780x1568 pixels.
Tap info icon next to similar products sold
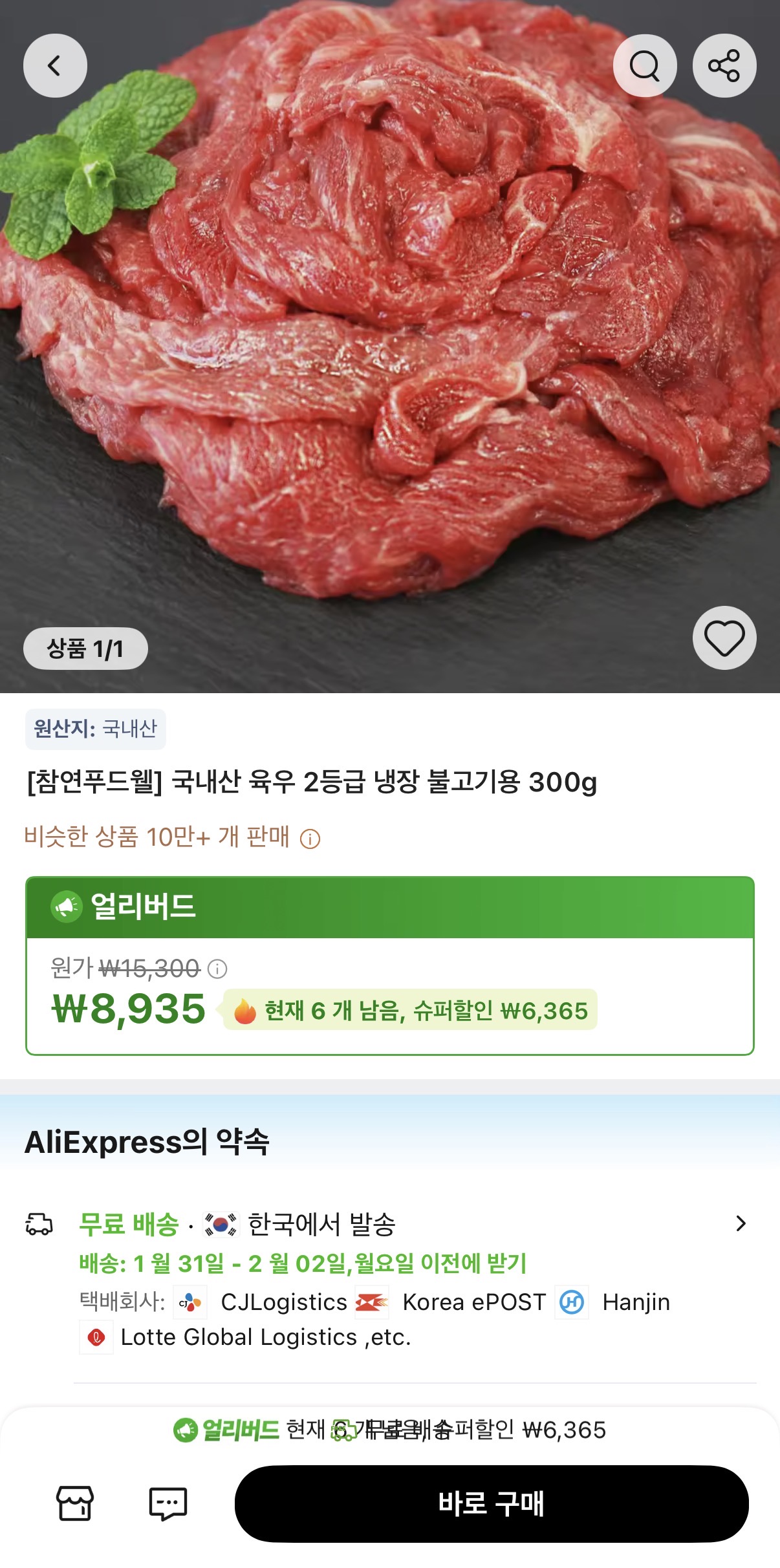pos(310,839)
